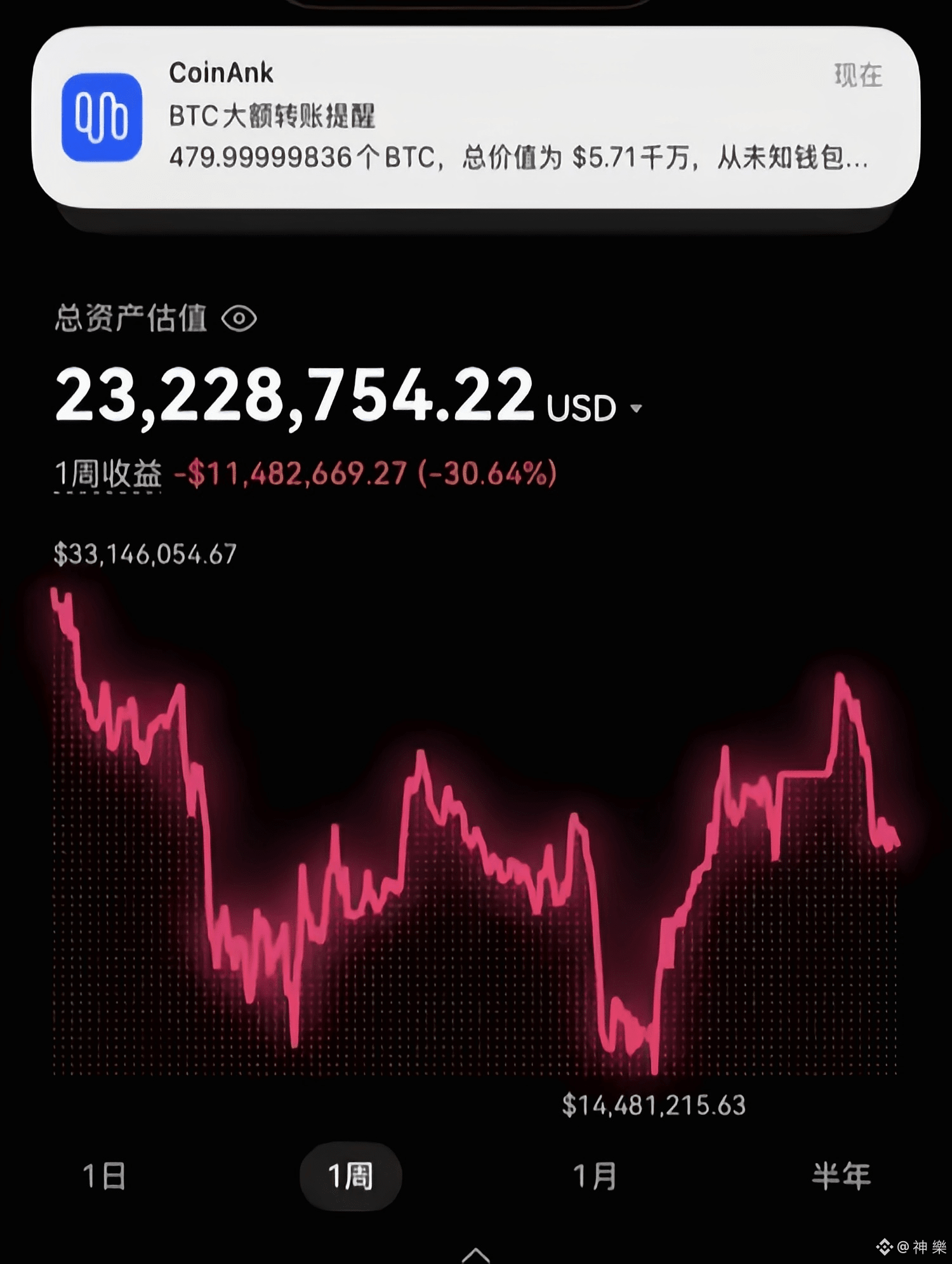The height and width of the screenshot is (1264, 952).
Task: Open the CoinAnk BTC transfer notification
Action: click(475, 117)
